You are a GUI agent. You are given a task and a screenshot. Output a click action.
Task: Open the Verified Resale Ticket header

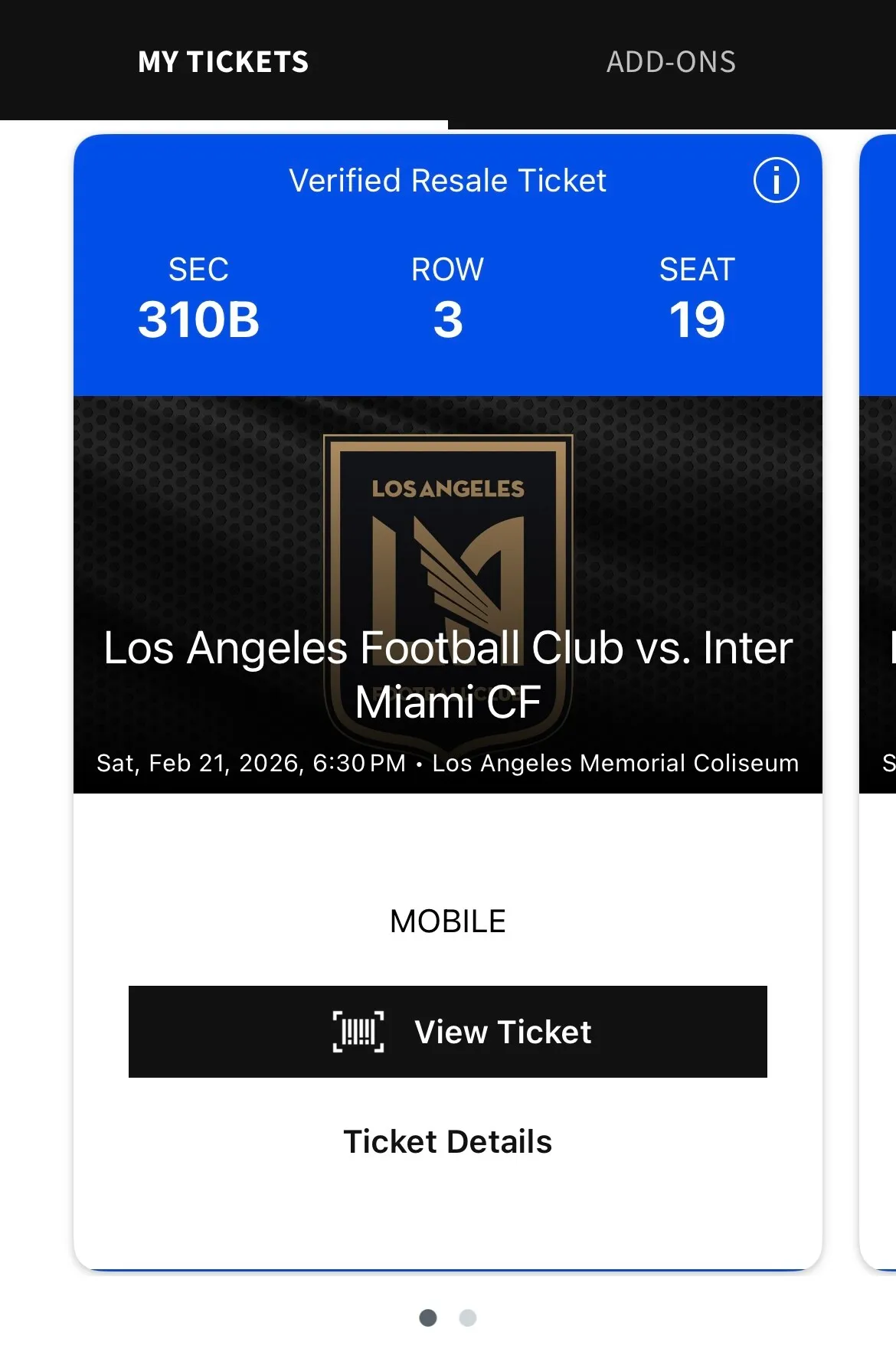446,181
